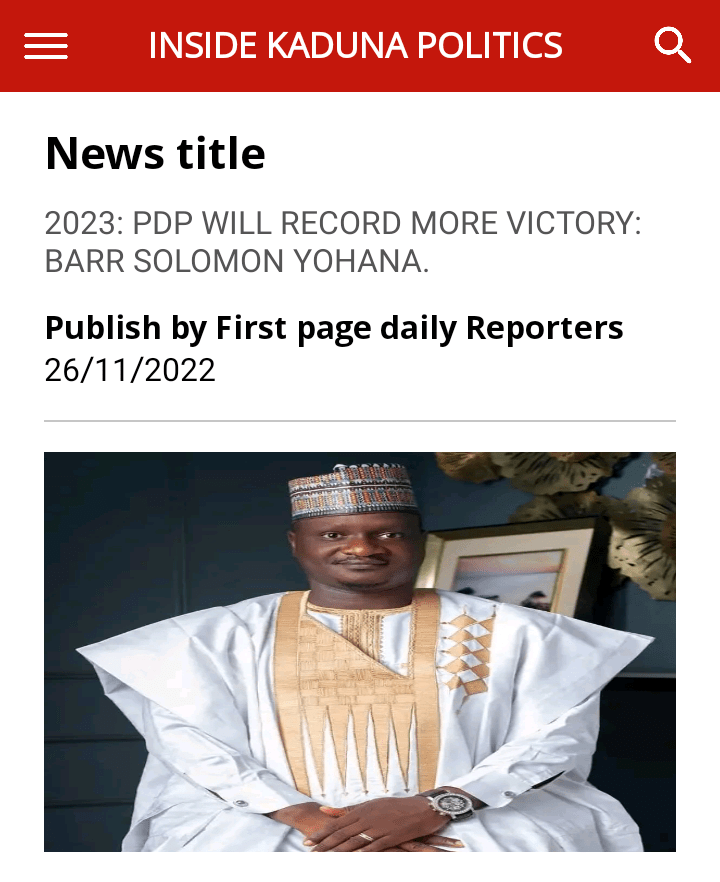Open the hamburger navigation menu
The width and height of the screenshot is (720, 882).
coord(46,46)
